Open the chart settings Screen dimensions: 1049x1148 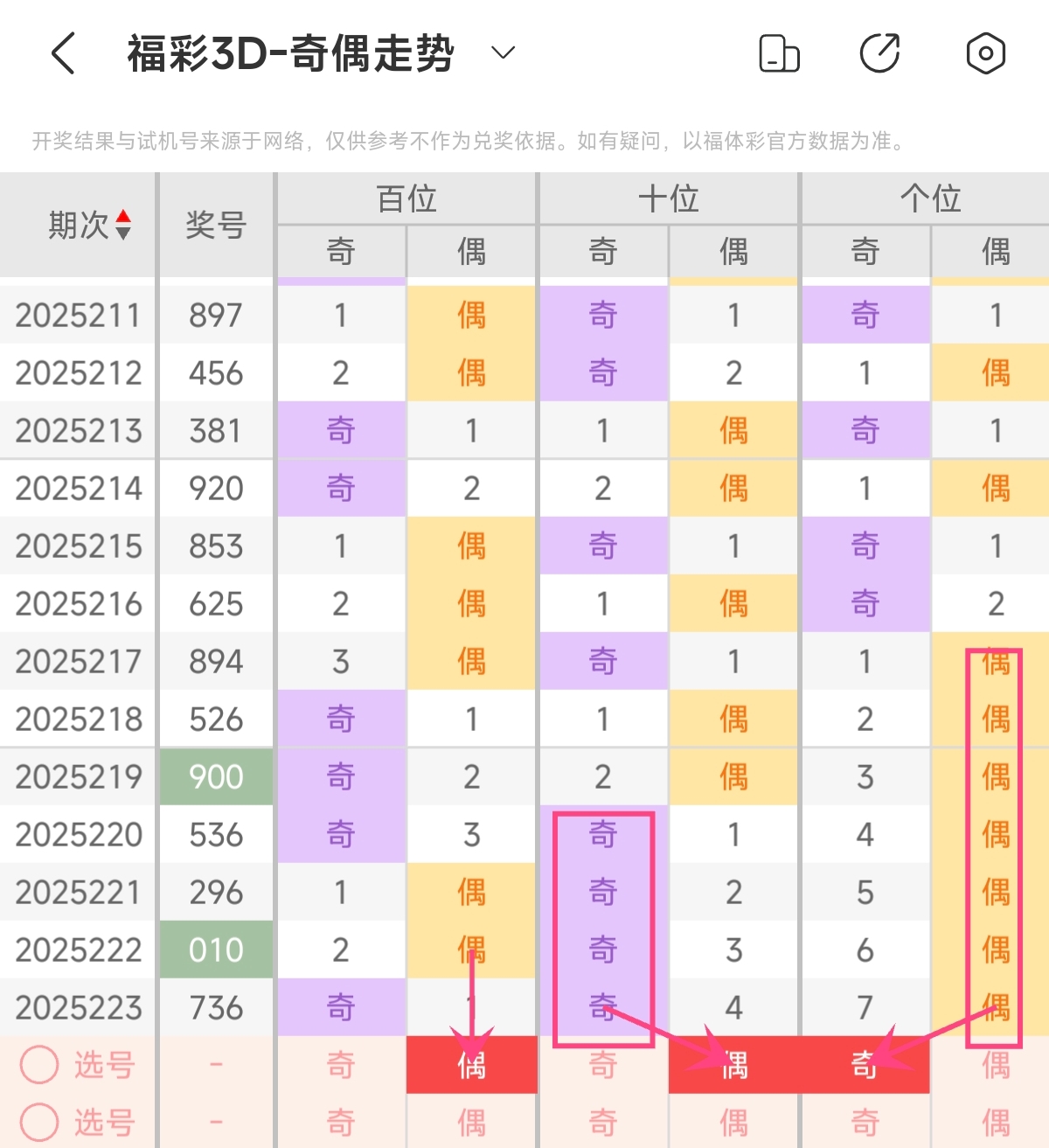click(986, 53)
